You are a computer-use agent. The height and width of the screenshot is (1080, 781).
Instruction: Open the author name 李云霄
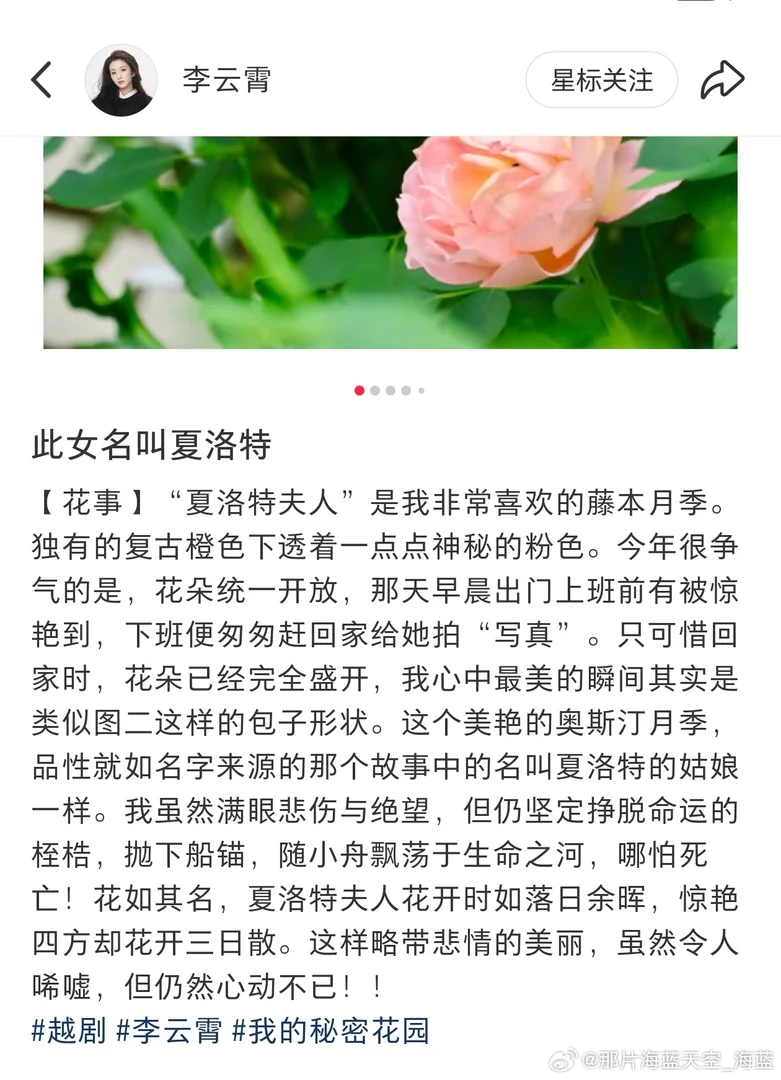pos(226,80)
